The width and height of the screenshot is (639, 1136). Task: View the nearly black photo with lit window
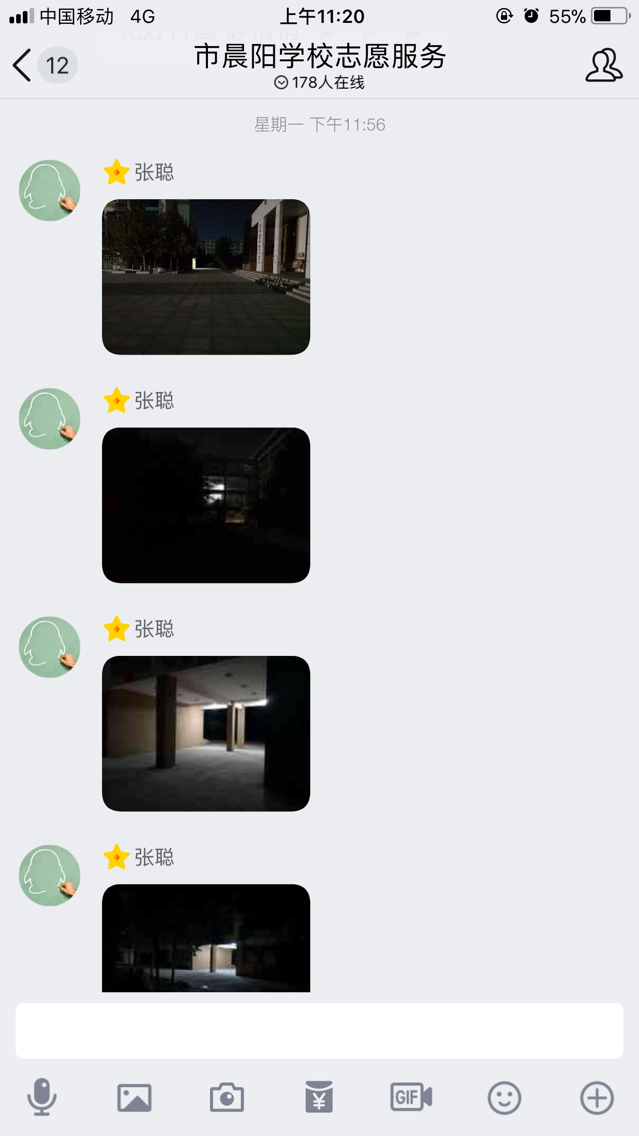(206, 505)
